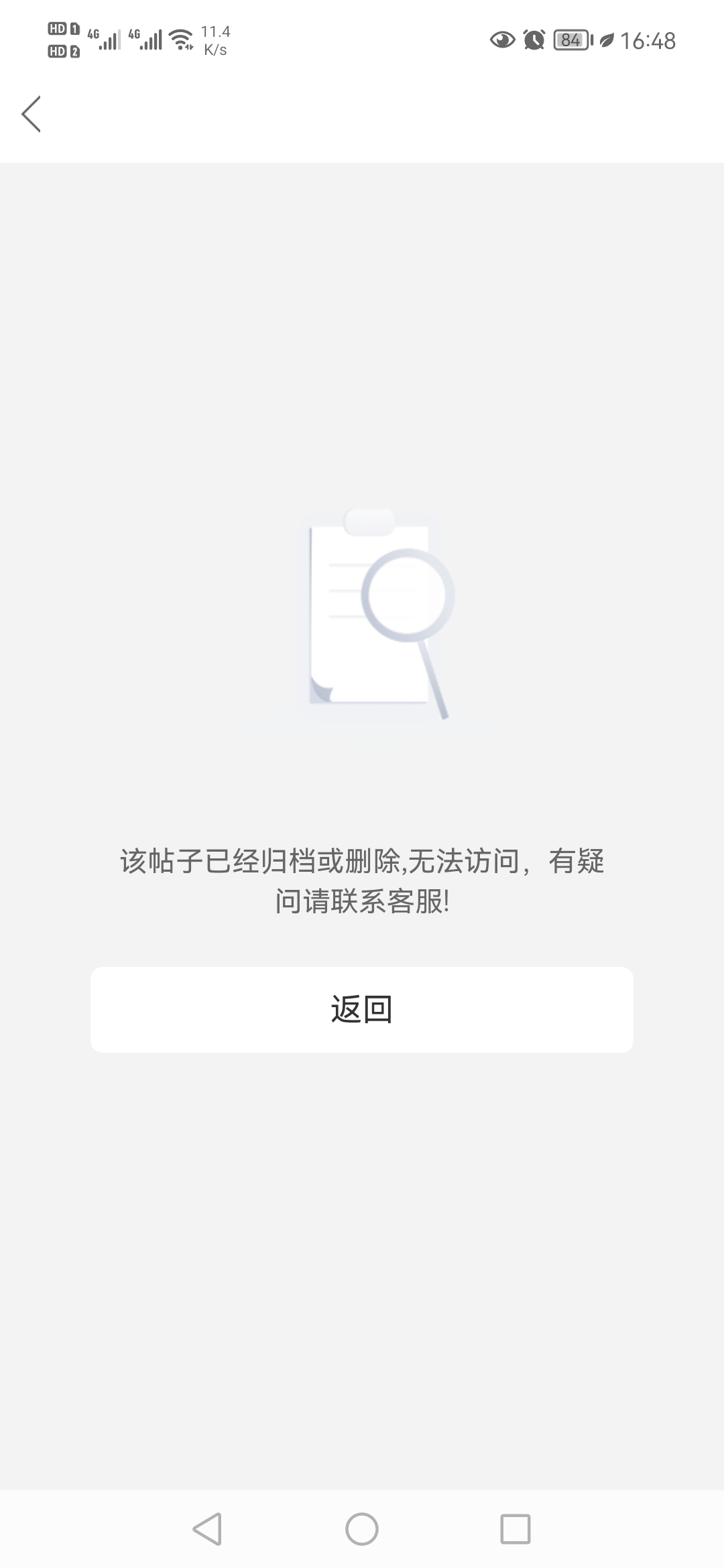Tap the 返回 button

point(362,1009)
